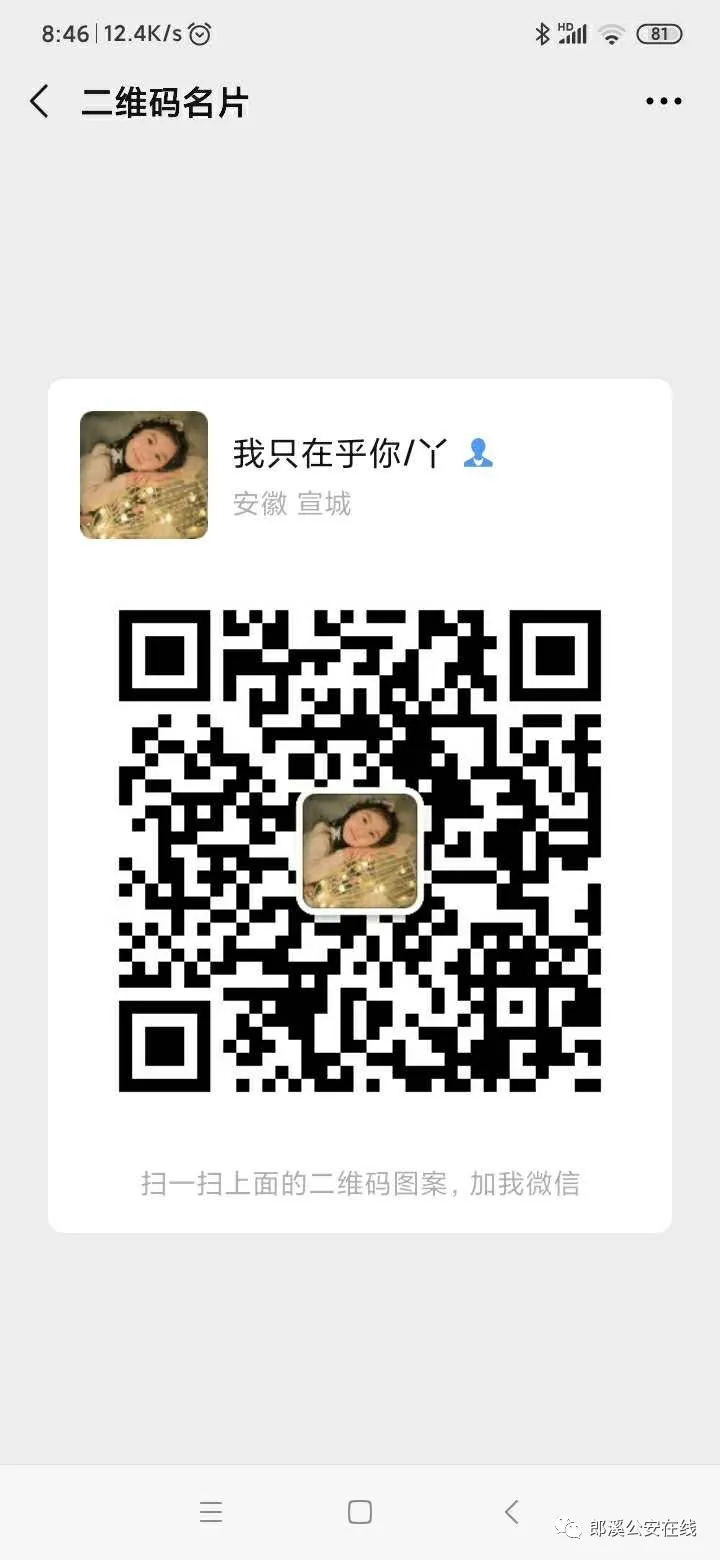Open the three-dot overflow menu

pyautogui.click(x=663, y=102)
